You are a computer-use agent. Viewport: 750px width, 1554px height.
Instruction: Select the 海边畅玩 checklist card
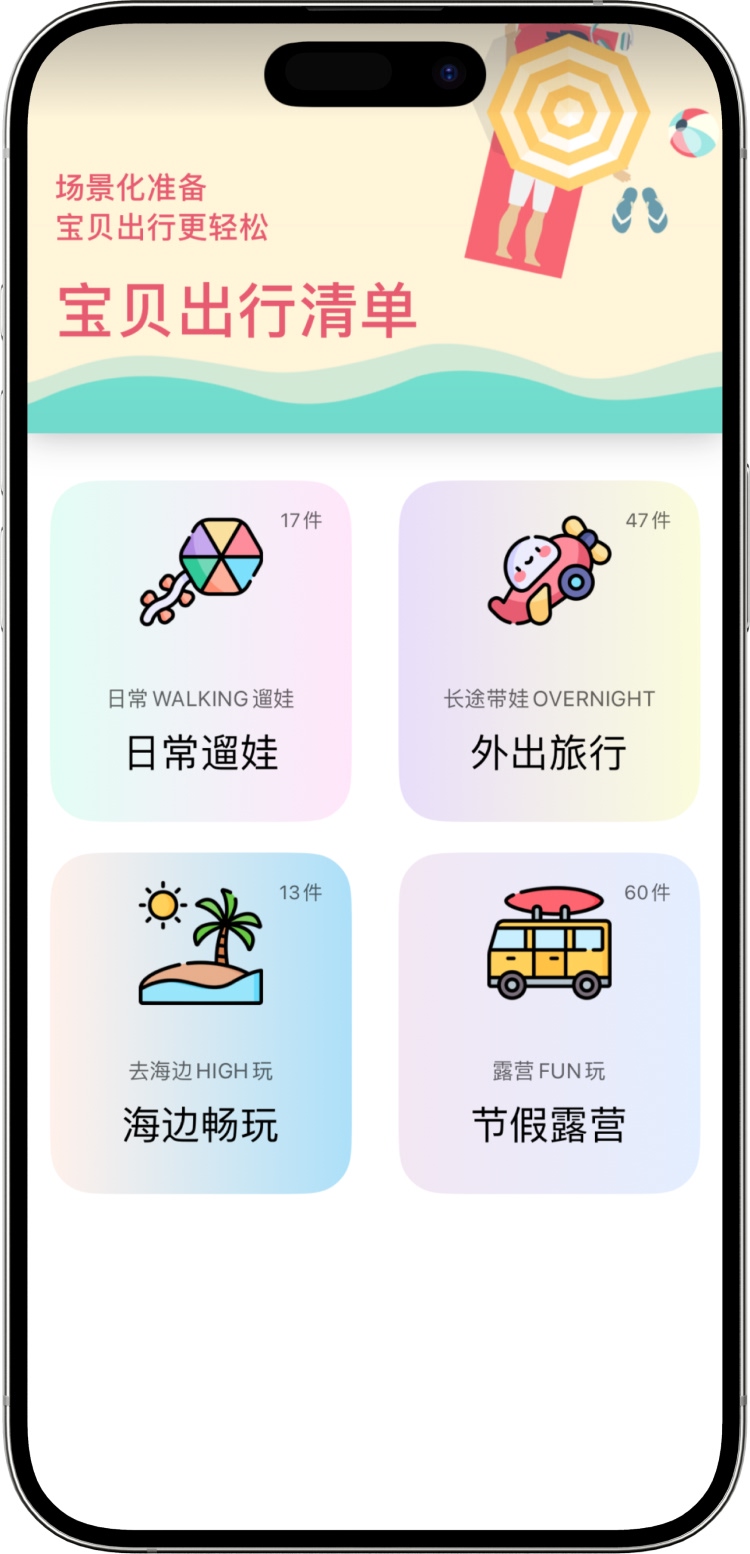pos(200,1022)
